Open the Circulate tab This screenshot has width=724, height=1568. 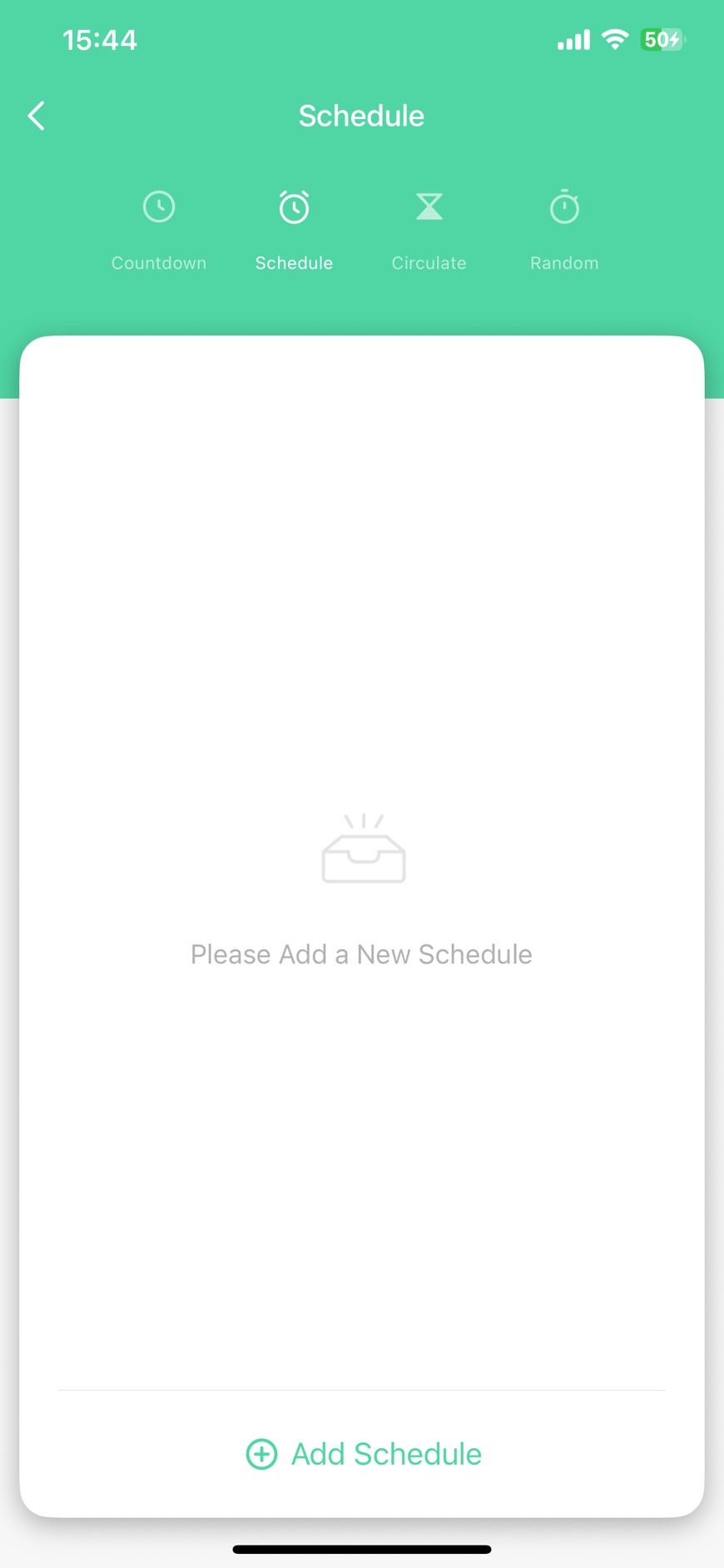429,231
